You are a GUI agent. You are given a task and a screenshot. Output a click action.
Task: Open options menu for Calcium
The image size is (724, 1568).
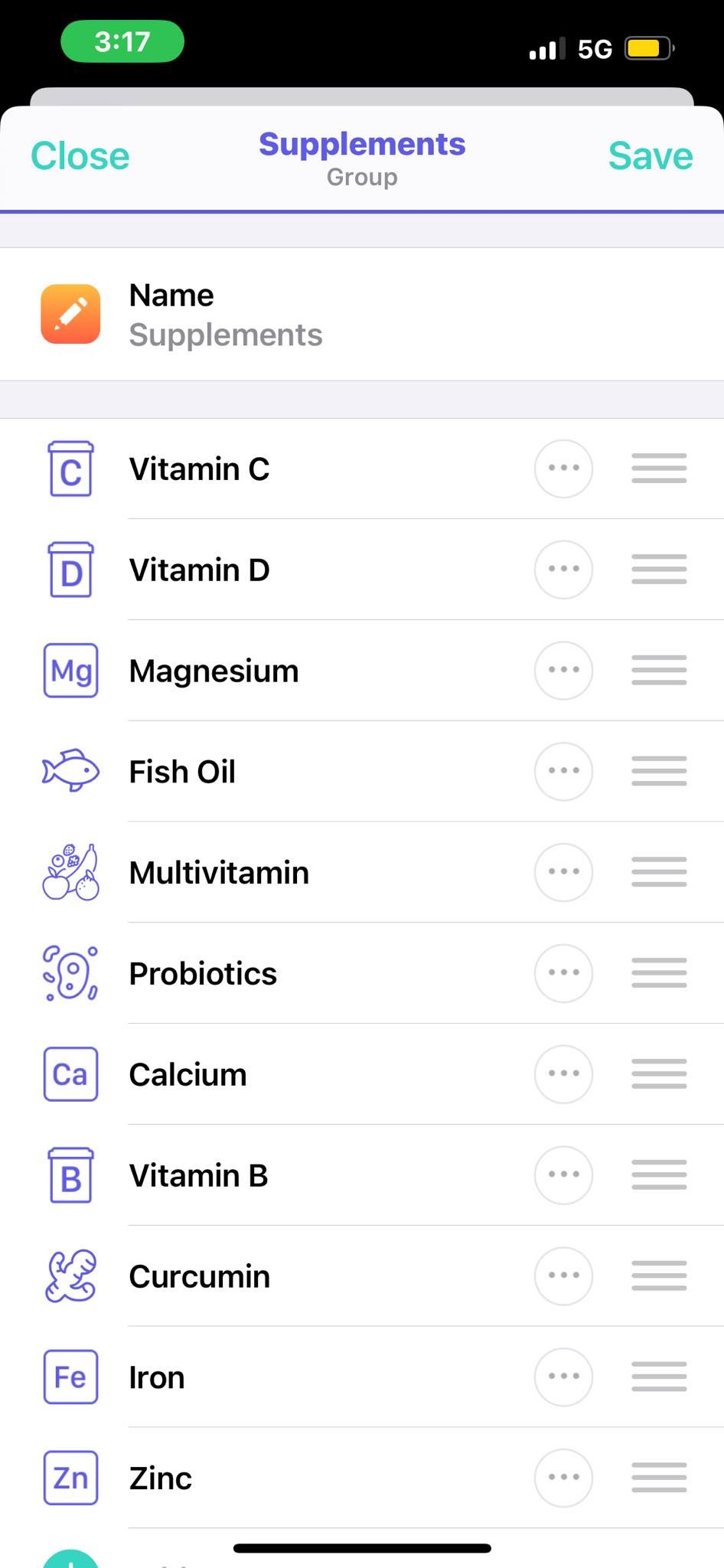pos(563,1074)
